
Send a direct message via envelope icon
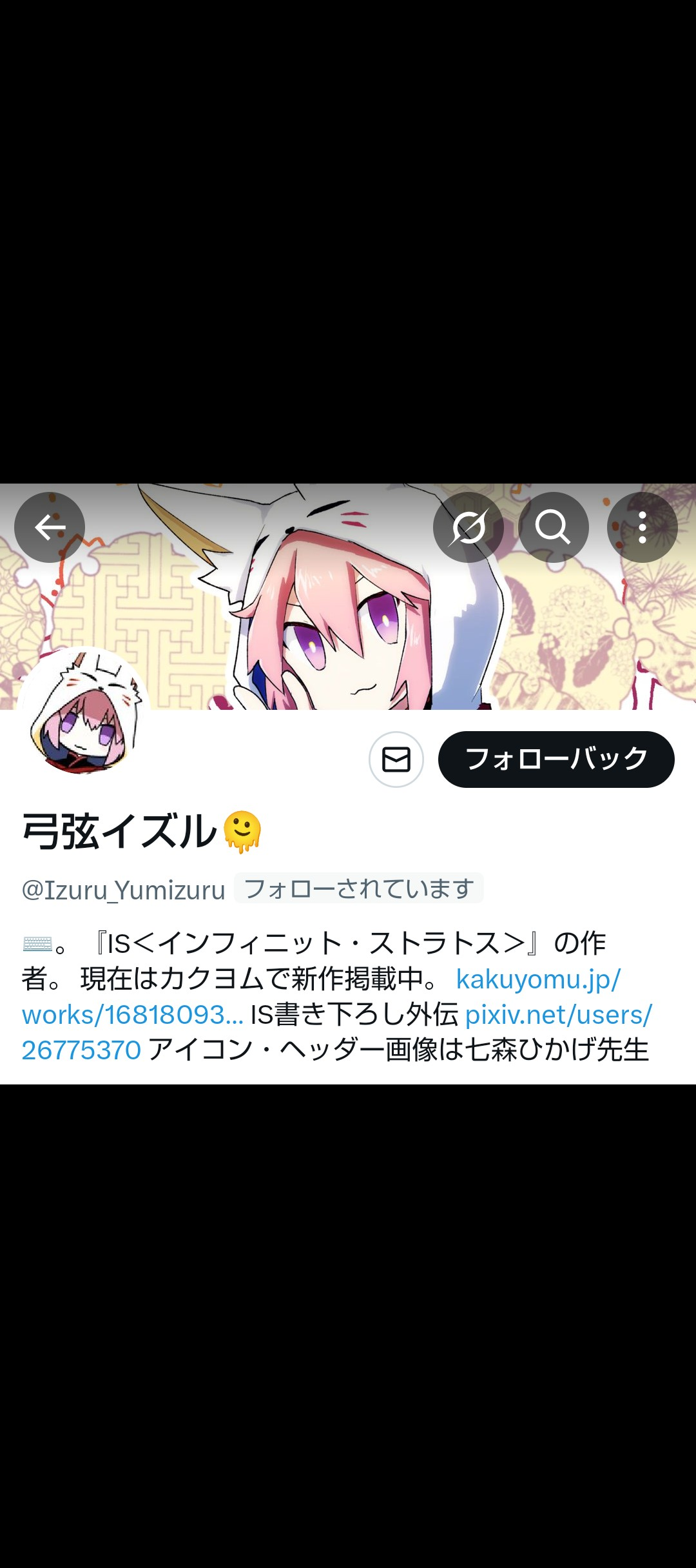tap(396, 759)
